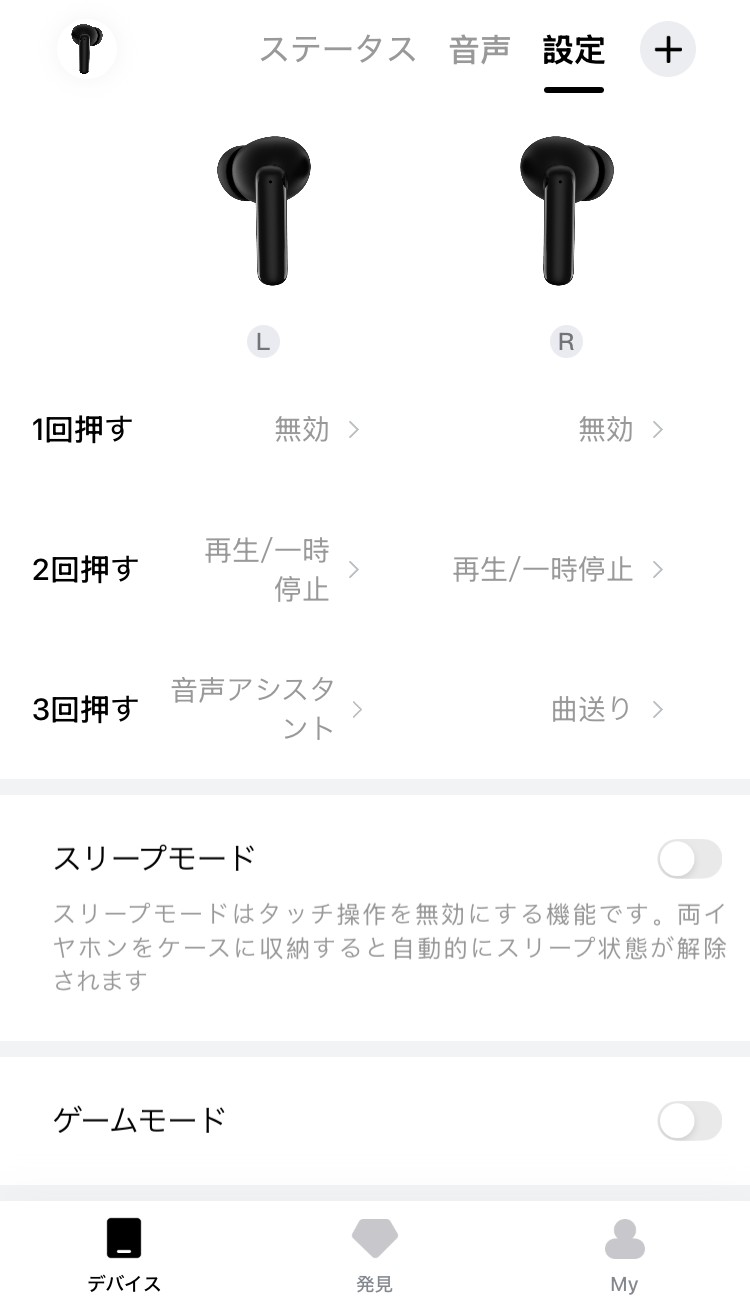
Task: Click the left earbud image
Action: (x=265, y=215)
